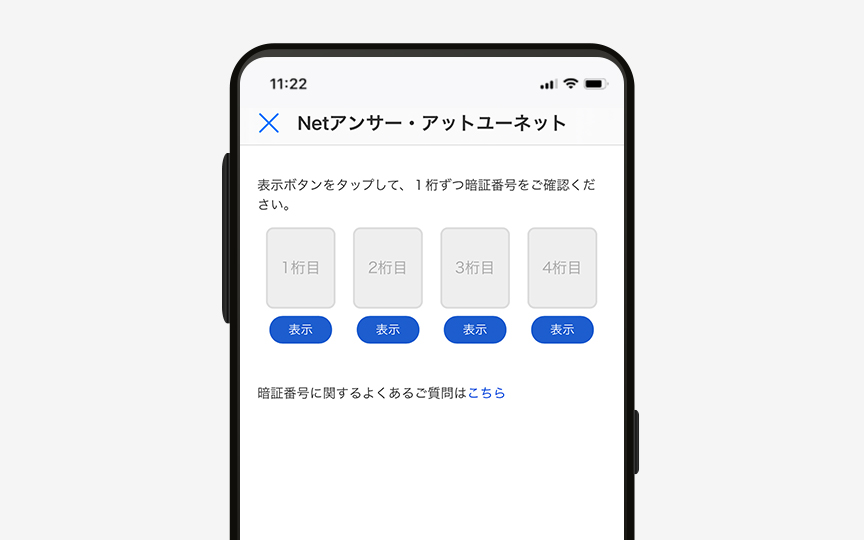The width and height of the screenshot is (864, 540).
Task: Reveal the 2桁目 digit with 表示
Action: click(x=388, y=330)
